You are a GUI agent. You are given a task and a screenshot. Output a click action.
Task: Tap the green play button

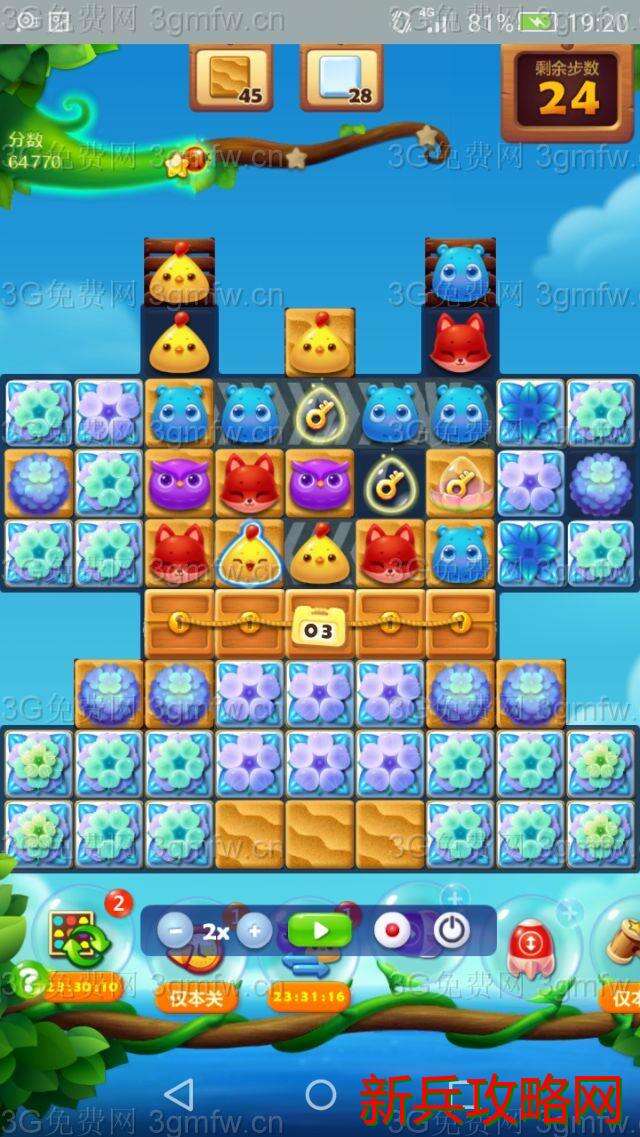tap(320, 931)
